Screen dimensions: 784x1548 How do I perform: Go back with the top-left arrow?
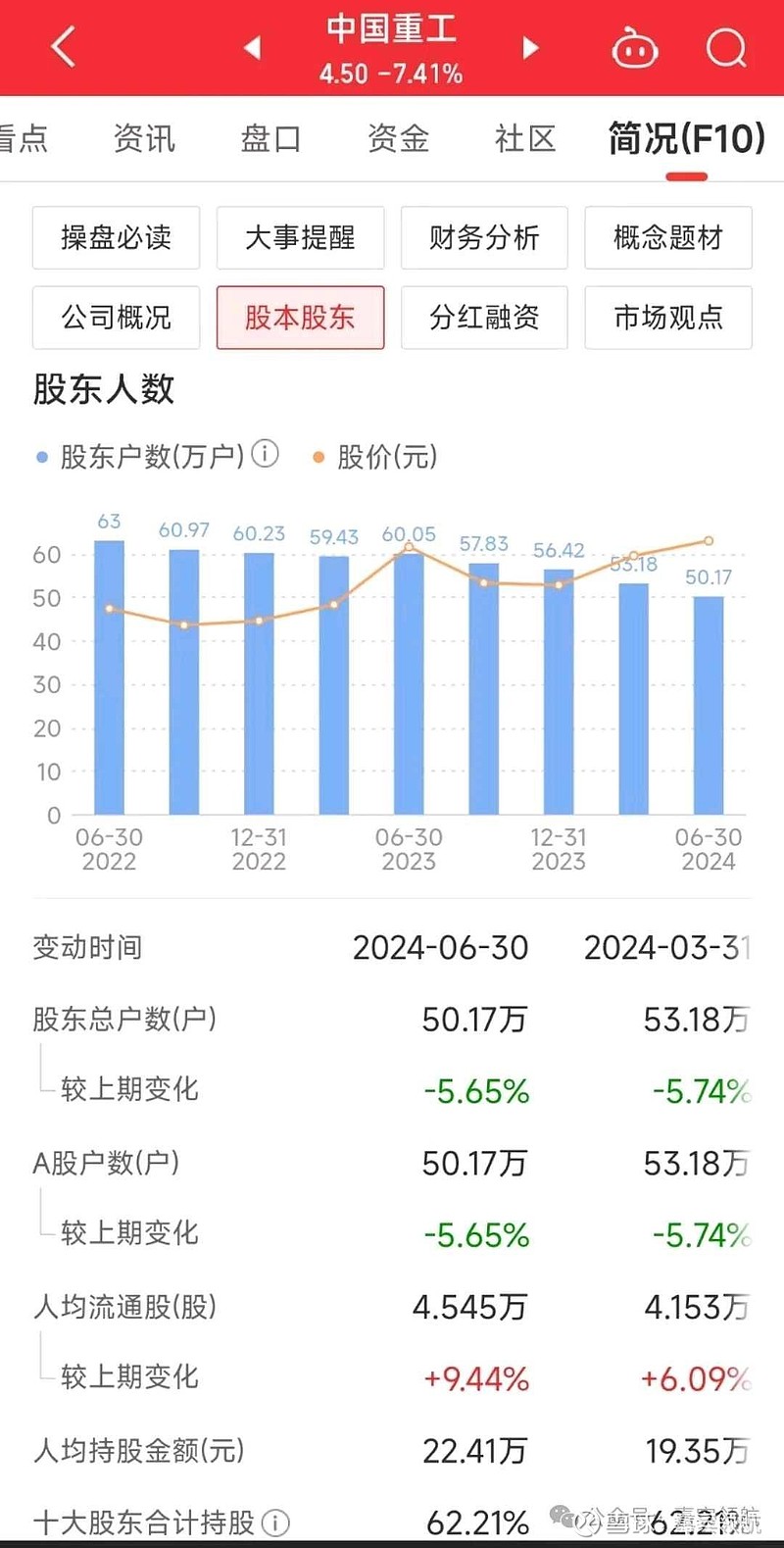point(64,46)
